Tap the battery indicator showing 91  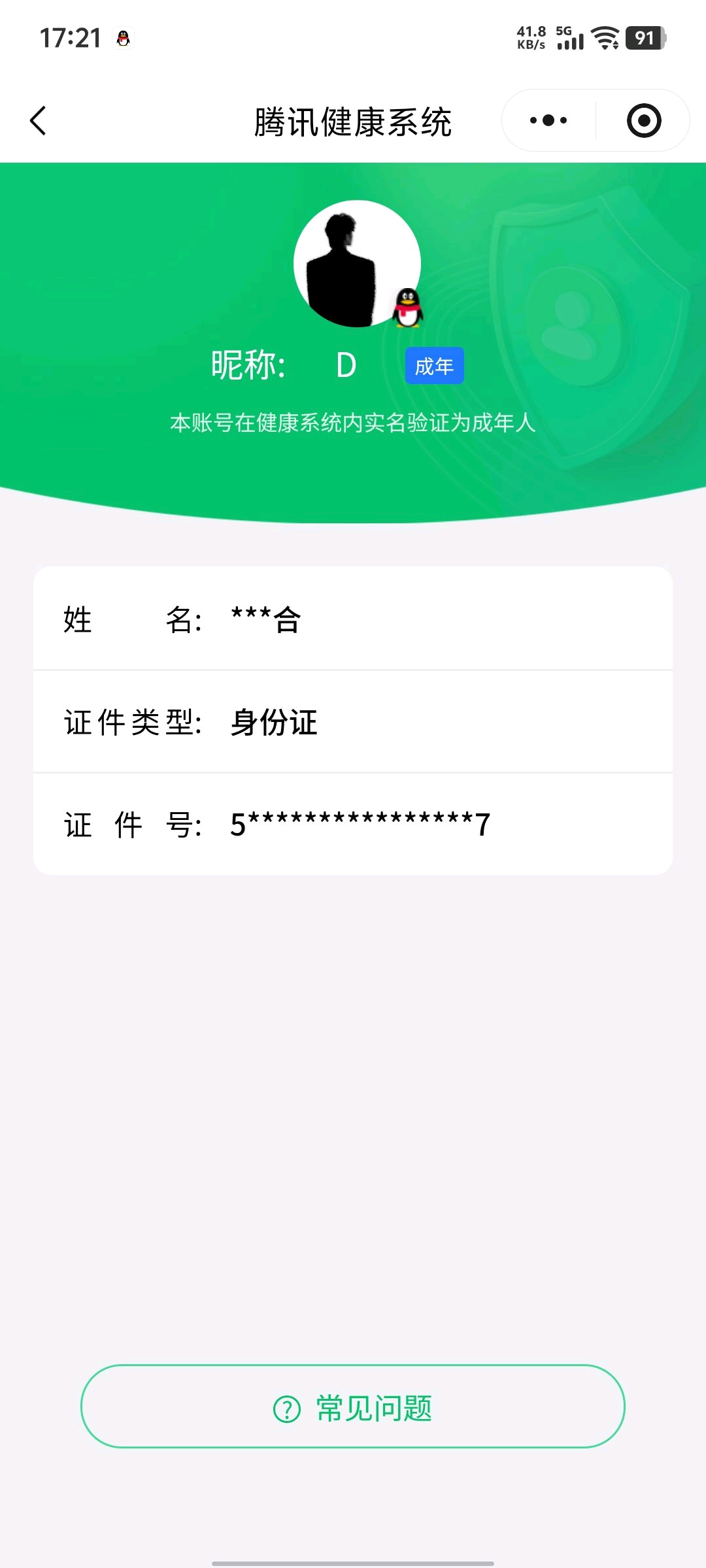point(645,38)
